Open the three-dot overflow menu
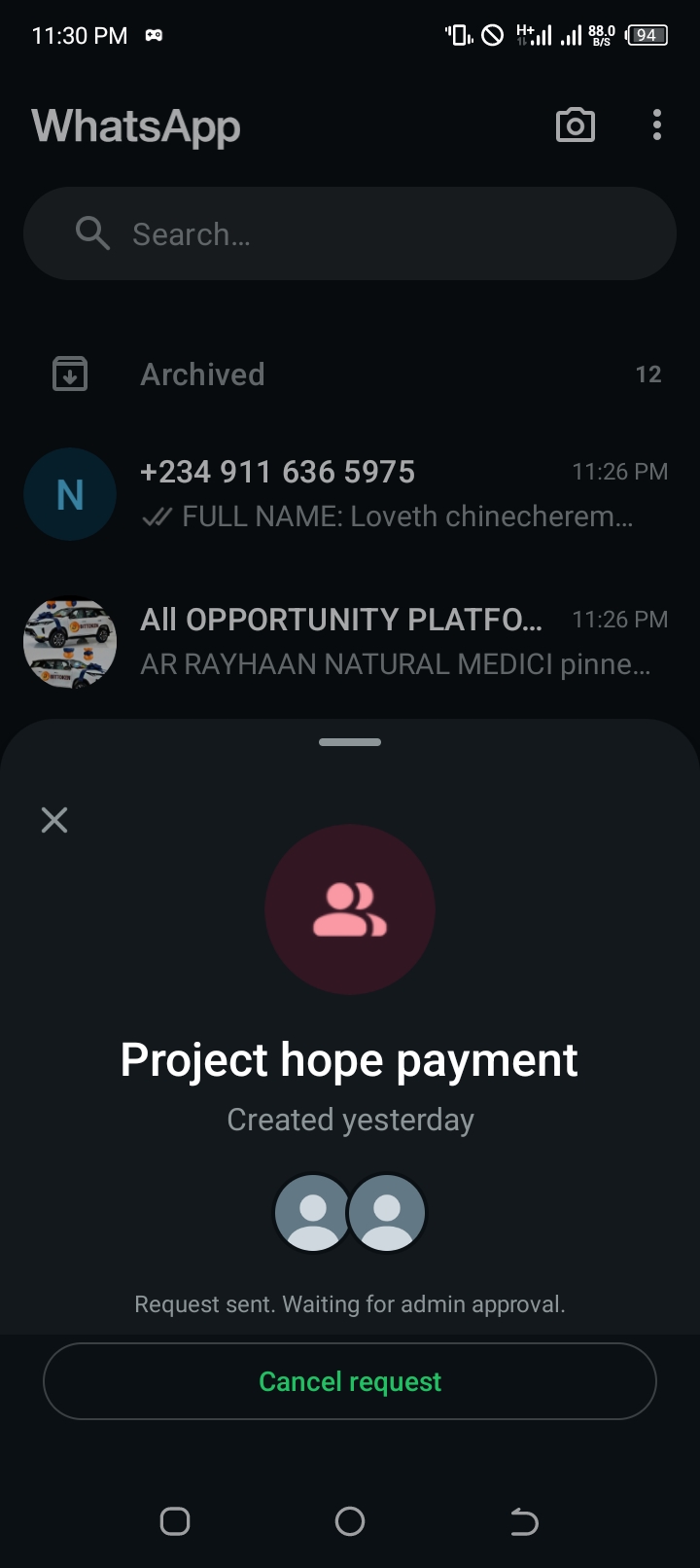The height and width of the screenshot is (1568, 700). 657,125
